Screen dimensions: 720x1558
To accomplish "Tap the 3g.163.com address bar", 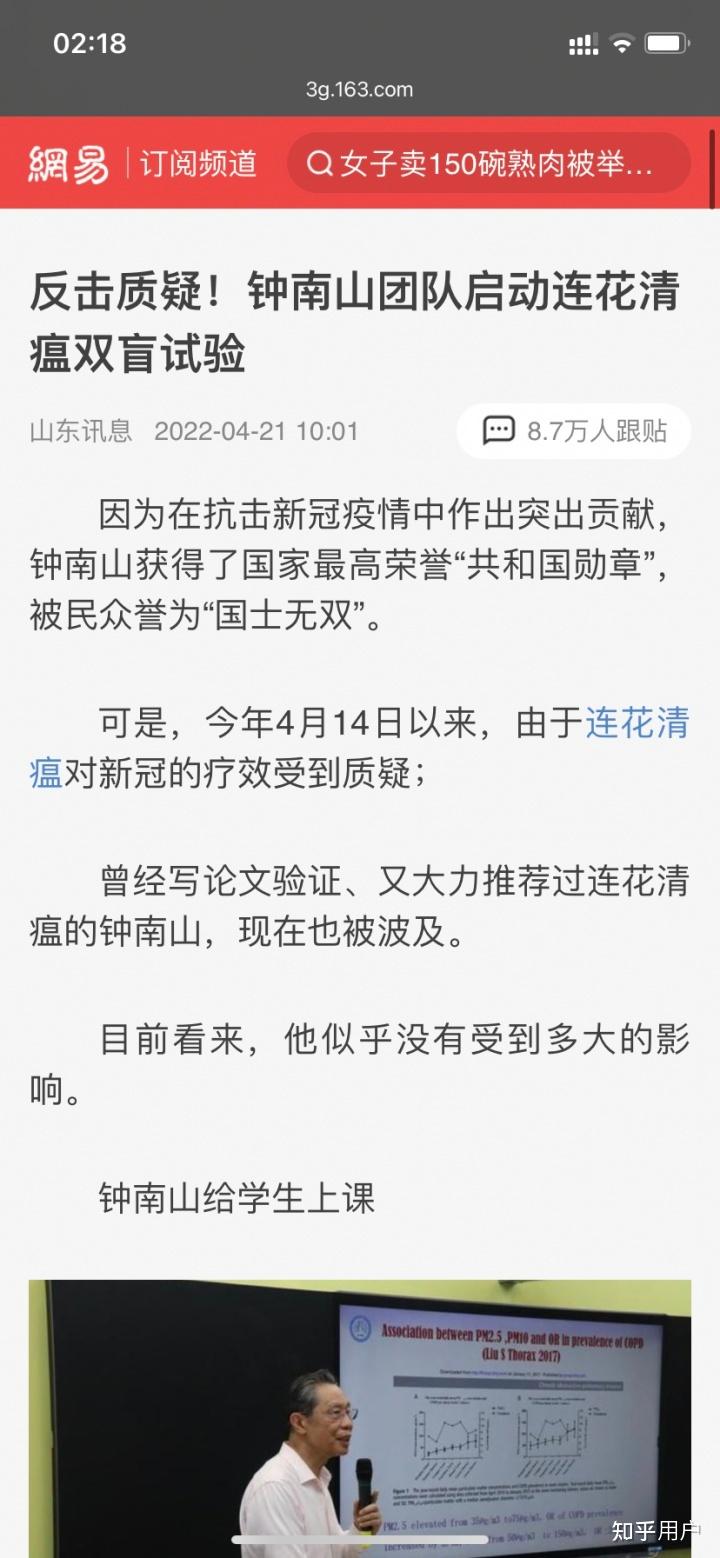I will (360, 89).
